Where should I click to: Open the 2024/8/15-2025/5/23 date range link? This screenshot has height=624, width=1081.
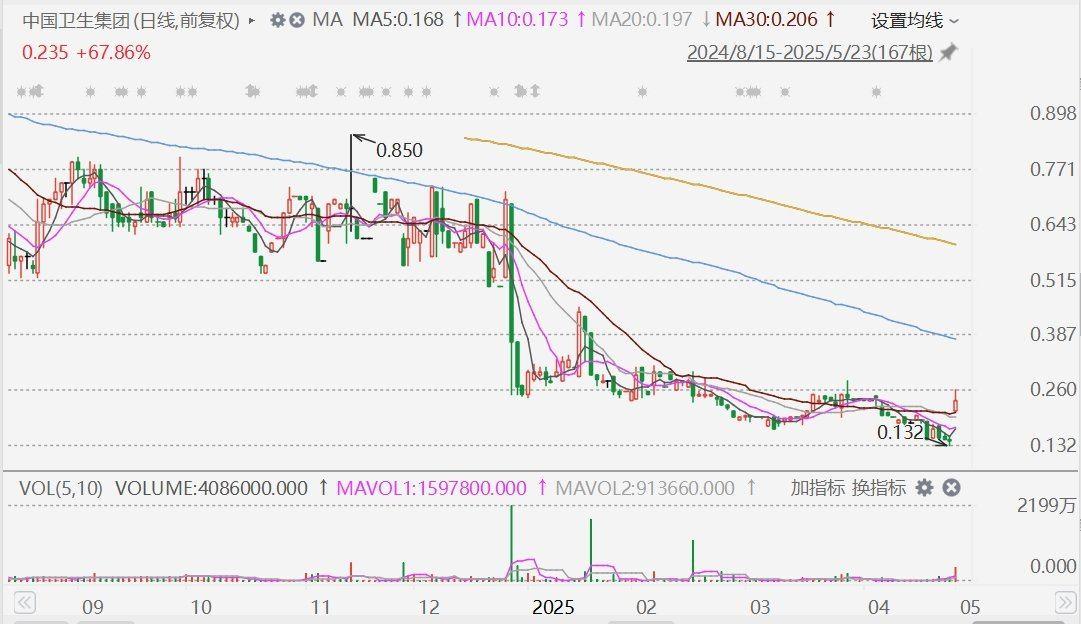click(x=809, y=53)
